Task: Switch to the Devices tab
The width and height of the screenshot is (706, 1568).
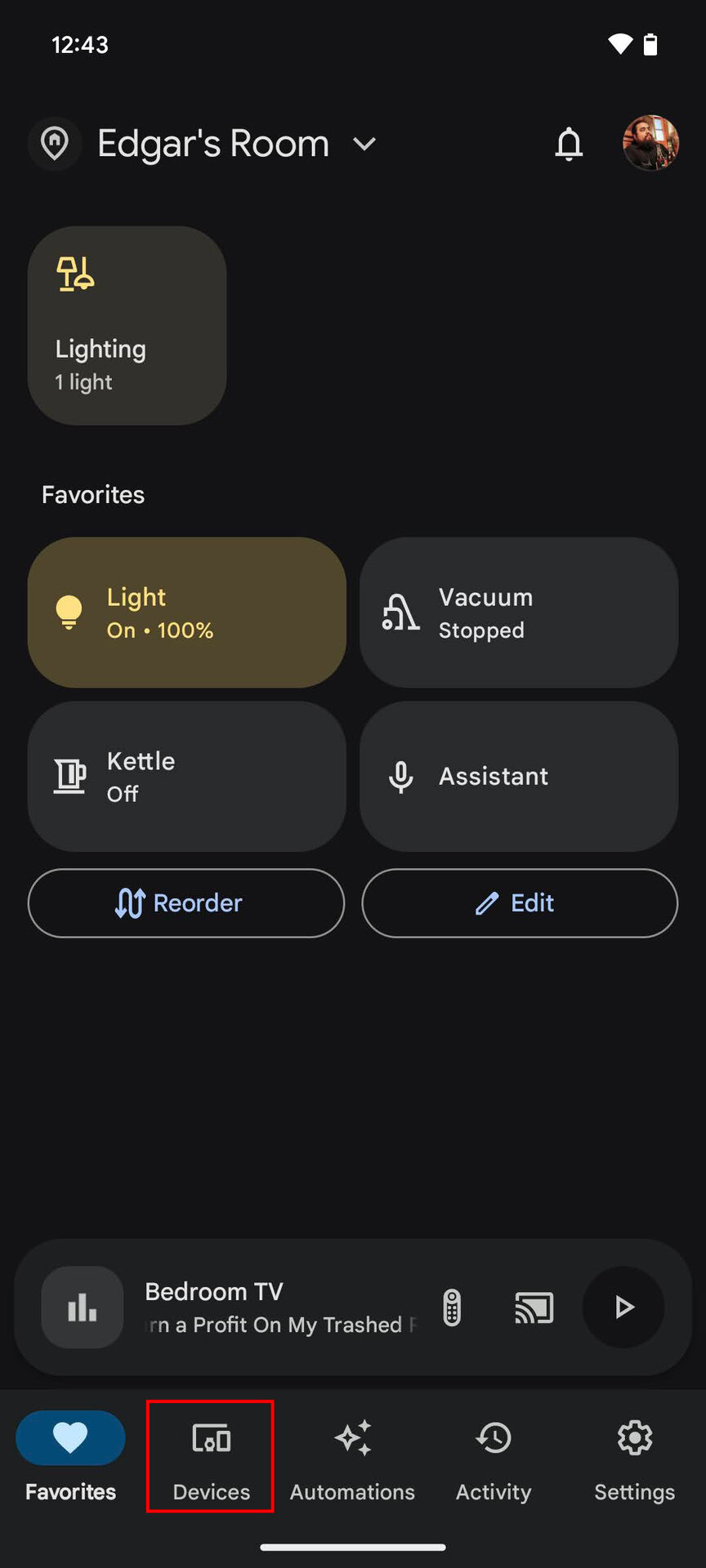Action: 211,1457
